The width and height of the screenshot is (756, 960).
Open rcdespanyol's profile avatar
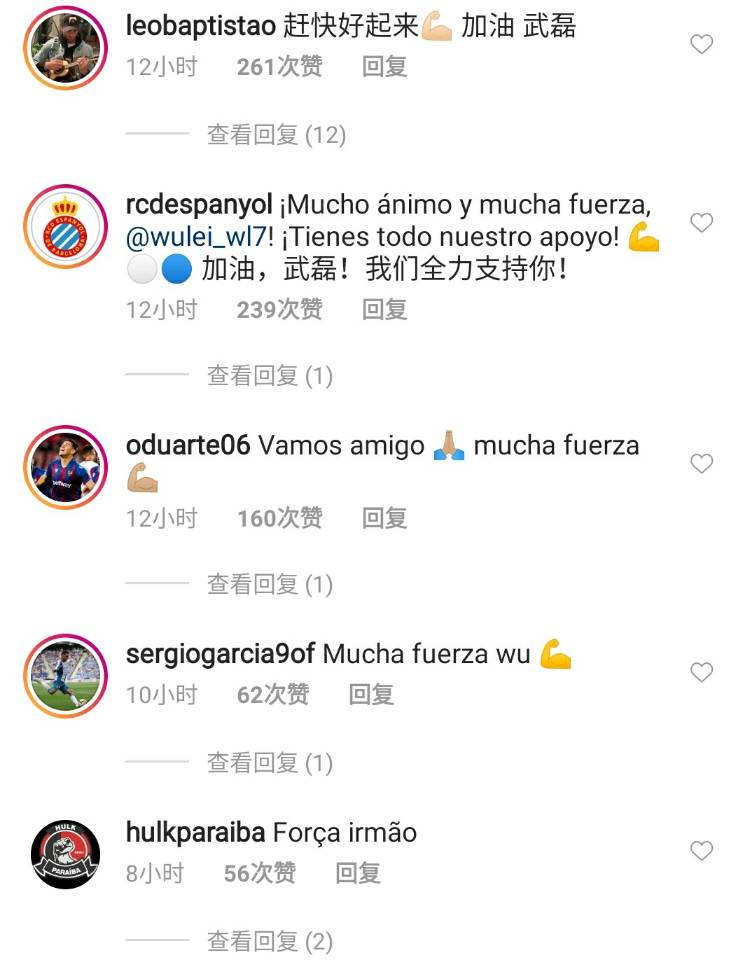point(64,225)
